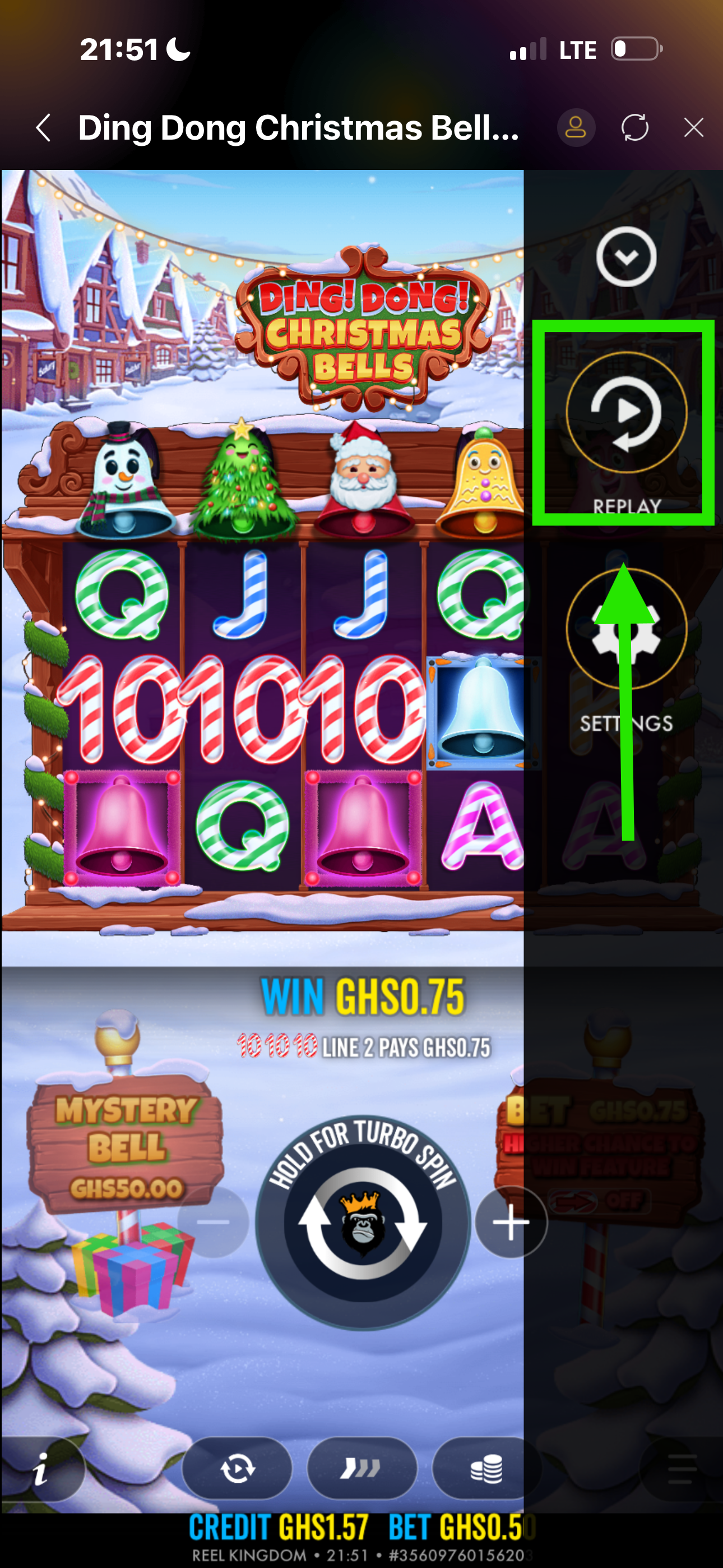Reload the game with refresh icon

click(x=634, y=128)
